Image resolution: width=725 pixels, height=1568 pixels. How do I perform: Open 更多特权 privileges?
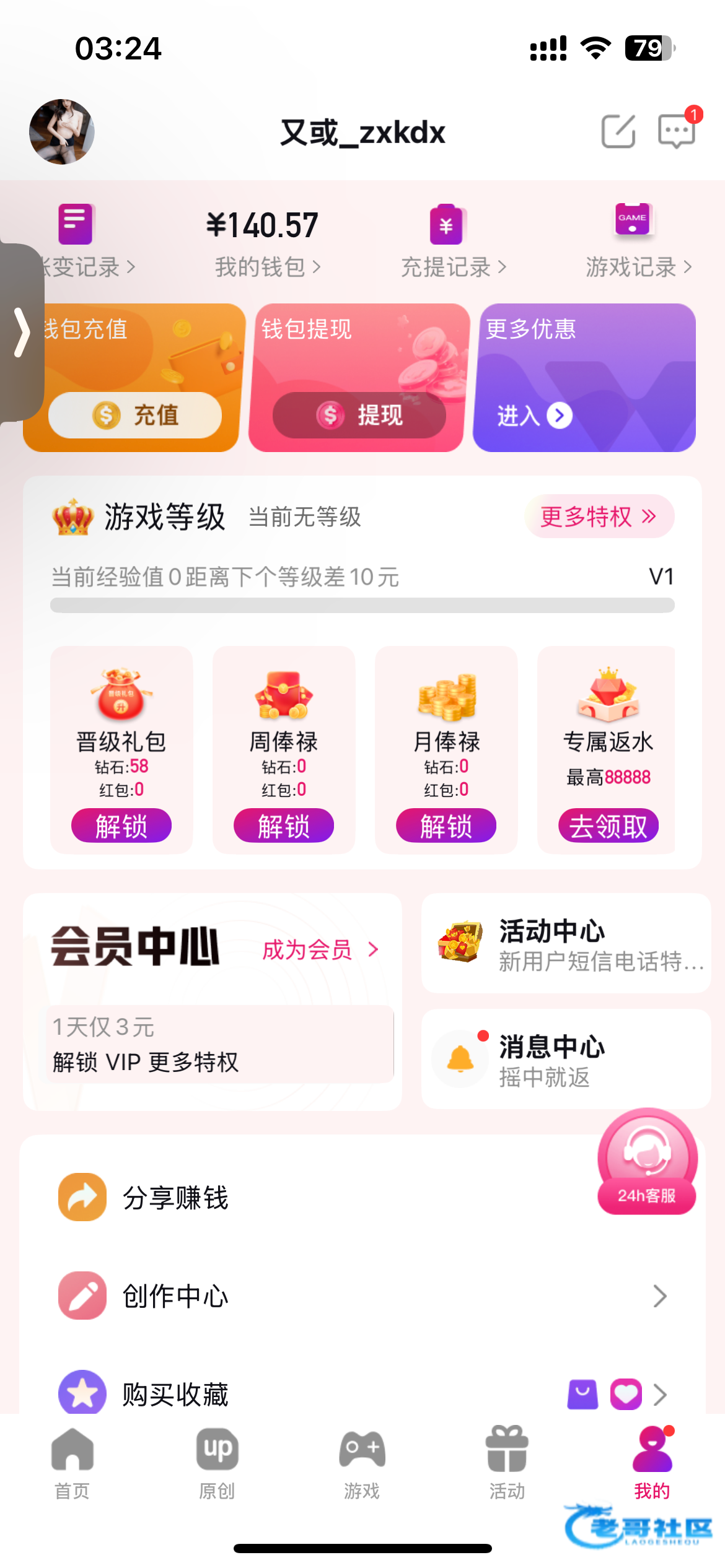[599, 516]
